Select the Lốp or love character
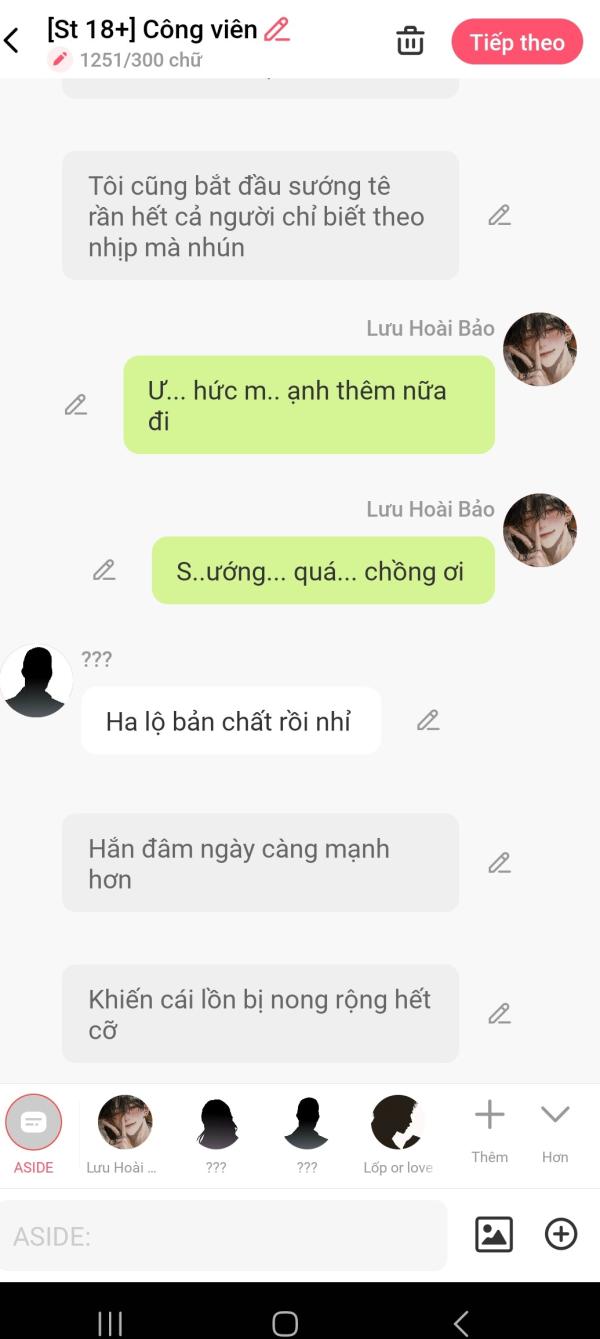Screen dimensions: 600x1339 pos(398,1133)
